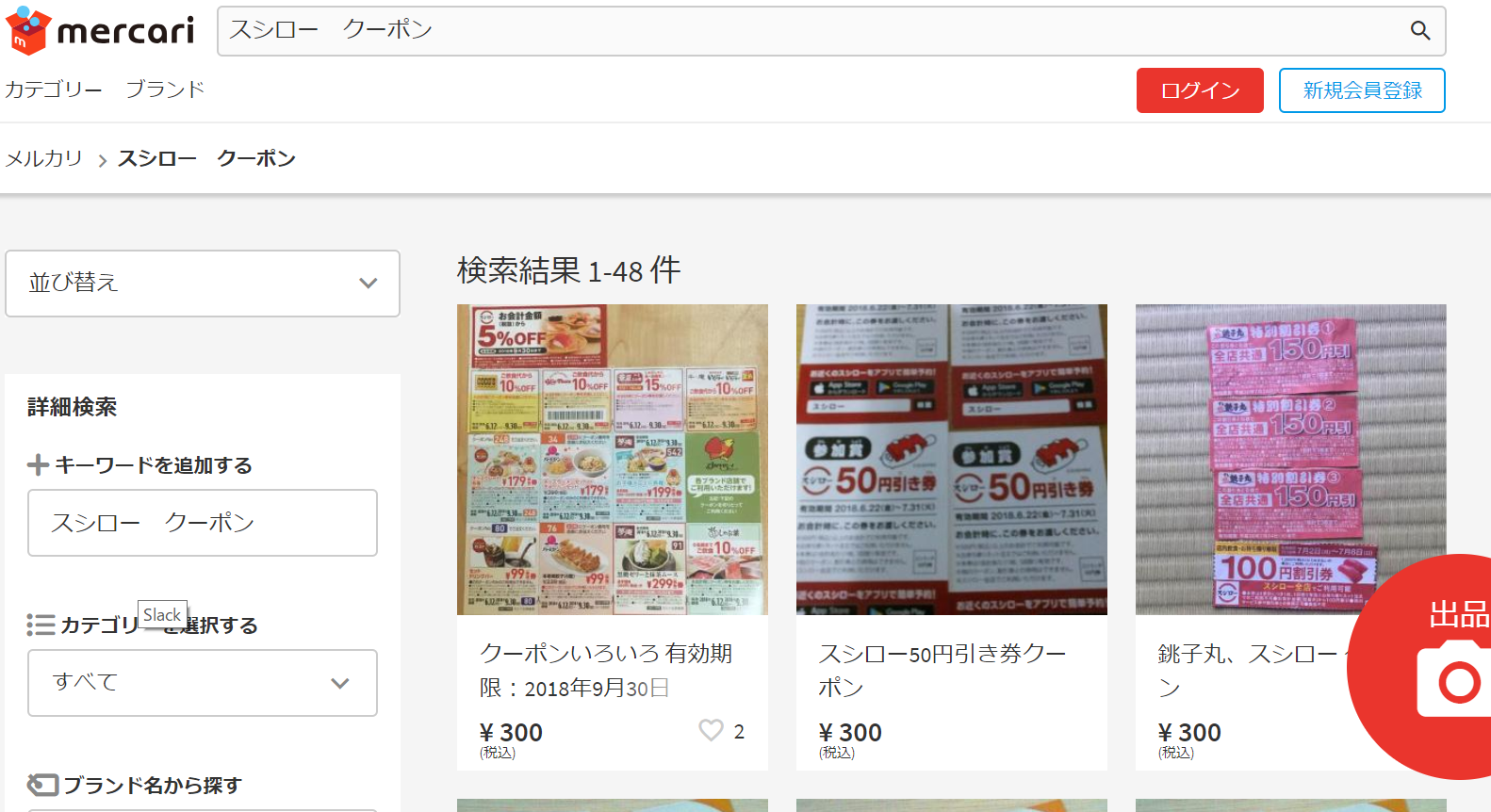Focus the top search box

point(811,30)
